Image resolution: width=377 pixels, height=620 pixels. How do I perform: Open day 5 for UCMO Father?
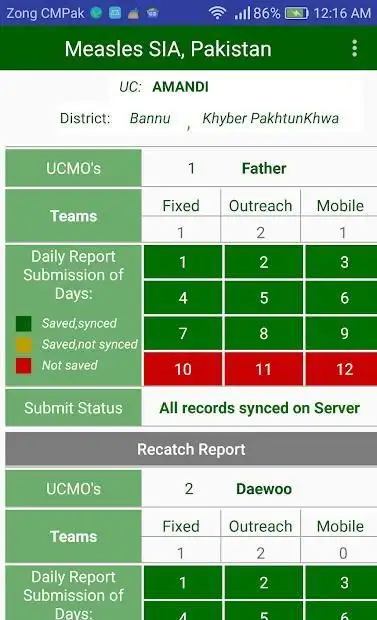pyautogui.click(x=263, y=297)
